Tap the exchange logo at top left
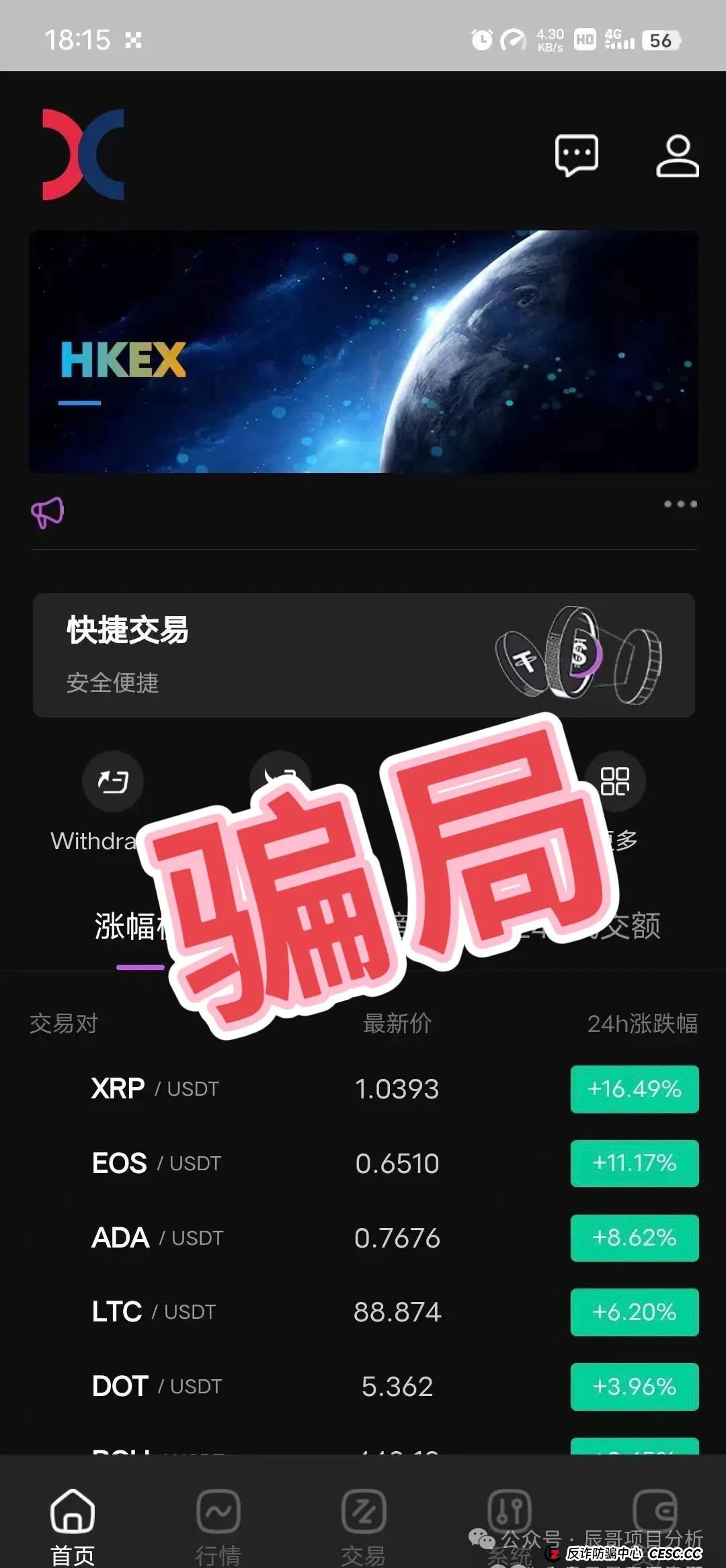The width and height of the screenshot is (726, 1568). 83,155
